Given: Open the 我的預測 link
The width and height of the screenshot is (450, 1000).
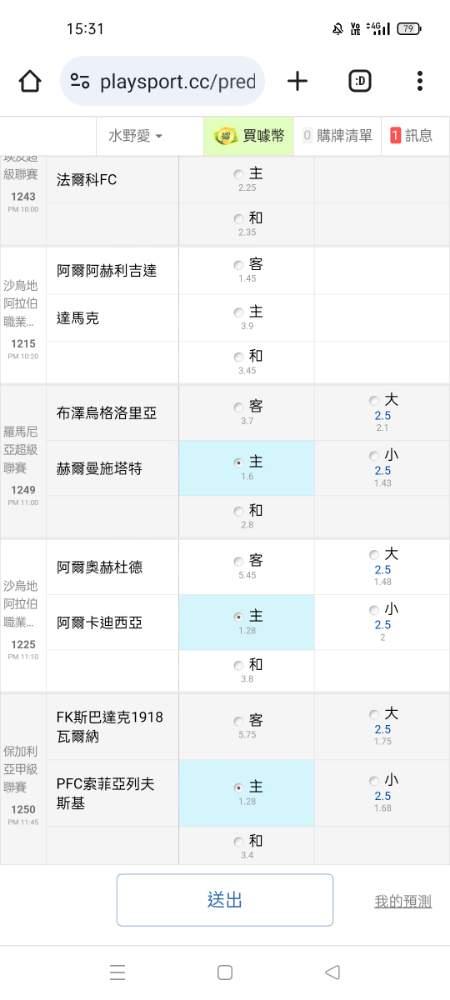Looking at the screenshot, I should (403, 901).
